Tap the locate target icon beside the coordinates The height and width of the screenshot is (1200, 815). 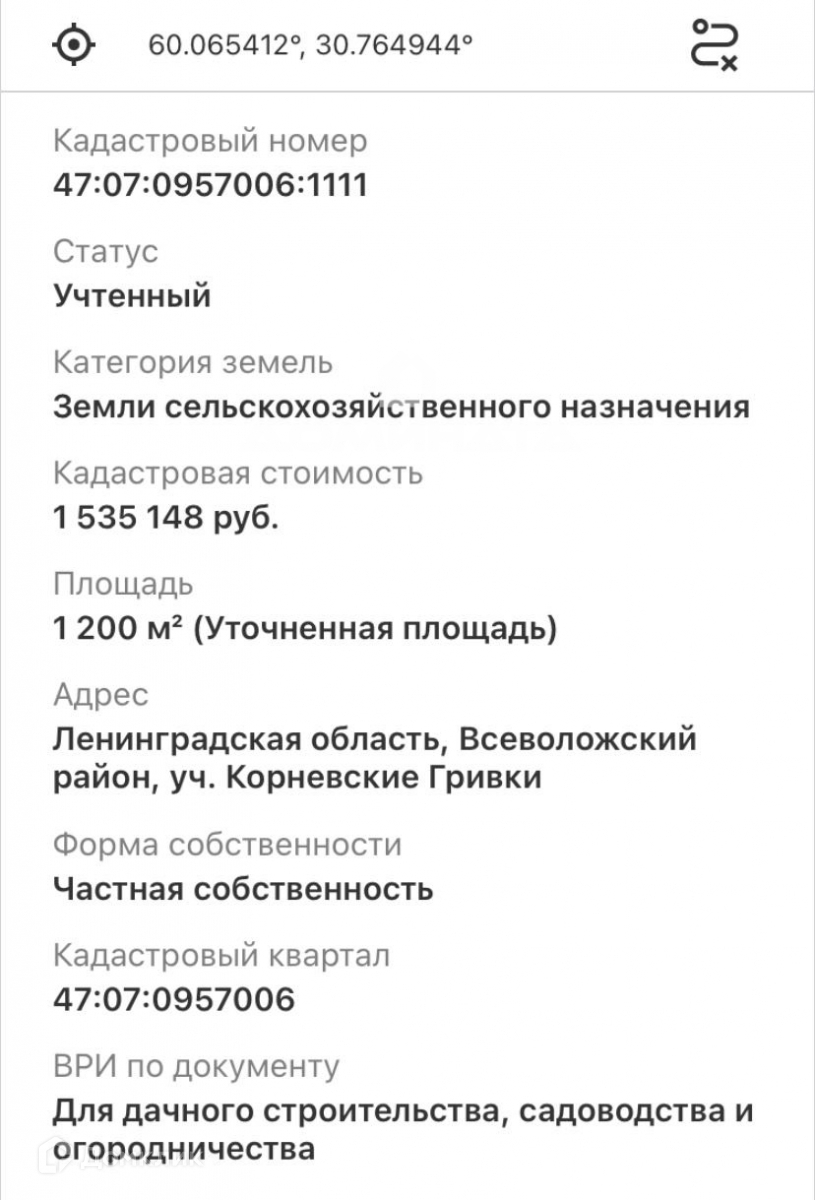76,45
